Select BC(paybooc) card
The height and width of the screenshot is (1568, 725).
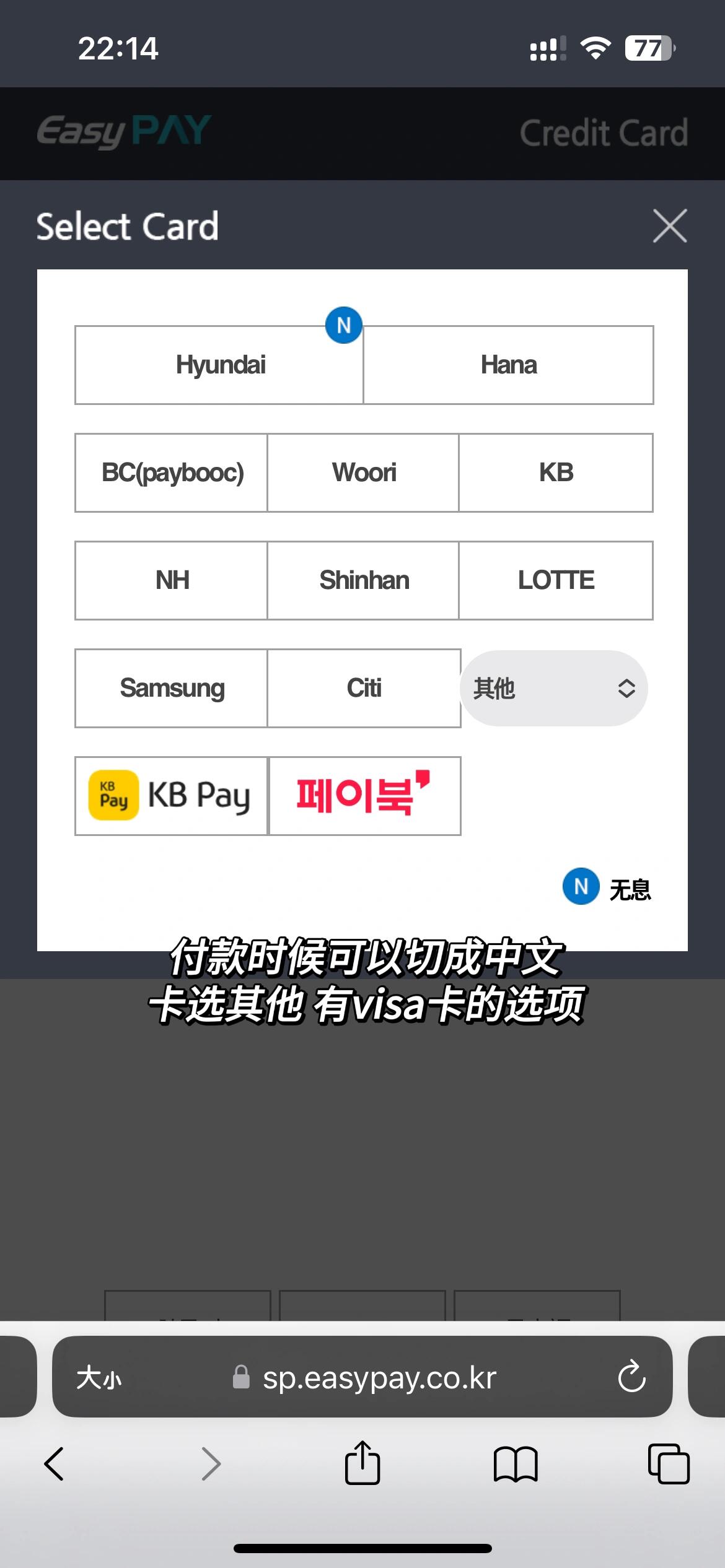172,473
